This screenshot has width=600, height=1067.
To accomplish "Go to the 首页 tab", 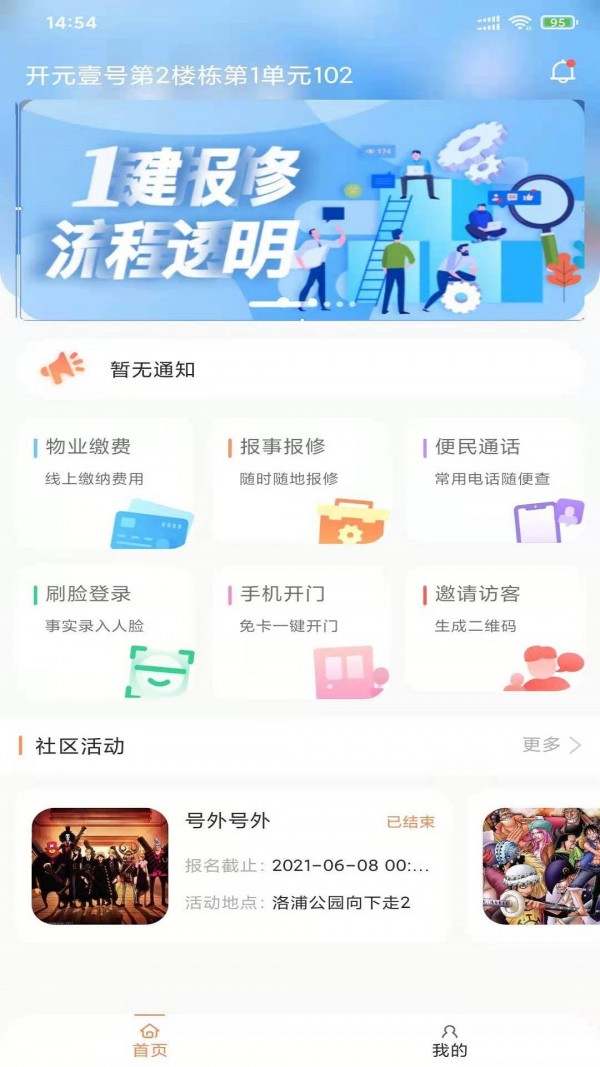I will point(150,1041).
